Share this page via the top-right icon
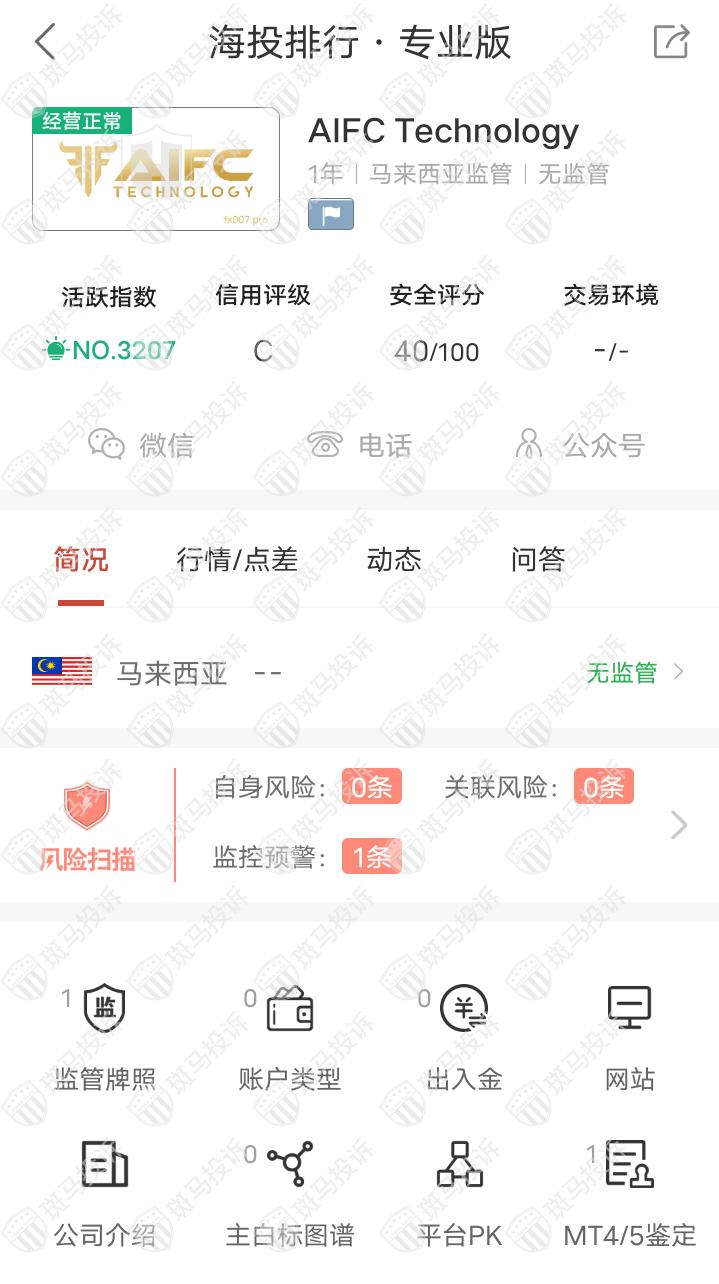The image size is (719, 1284). click(x=671, y=42)
